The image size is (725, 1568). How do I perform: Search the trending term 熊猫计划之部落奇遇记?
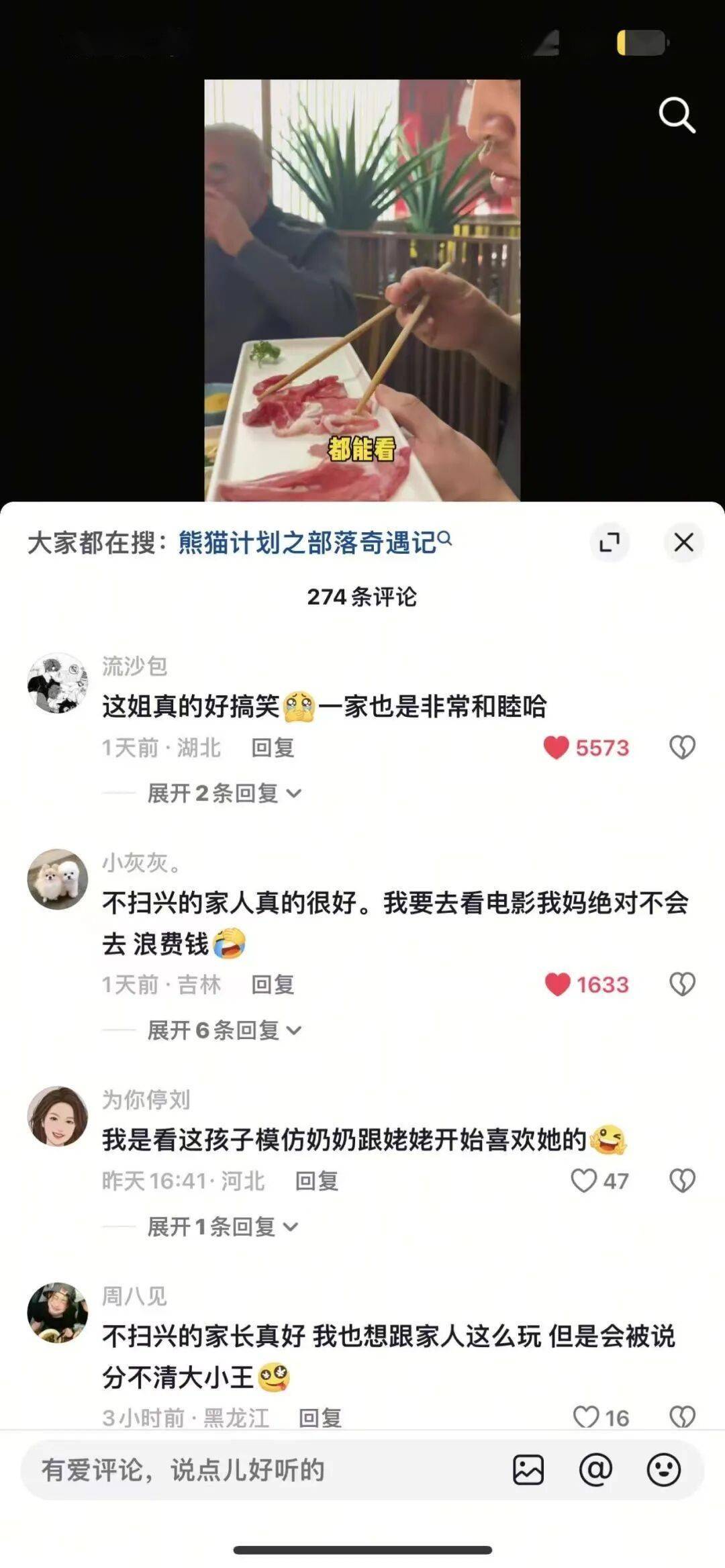[314, 542]
